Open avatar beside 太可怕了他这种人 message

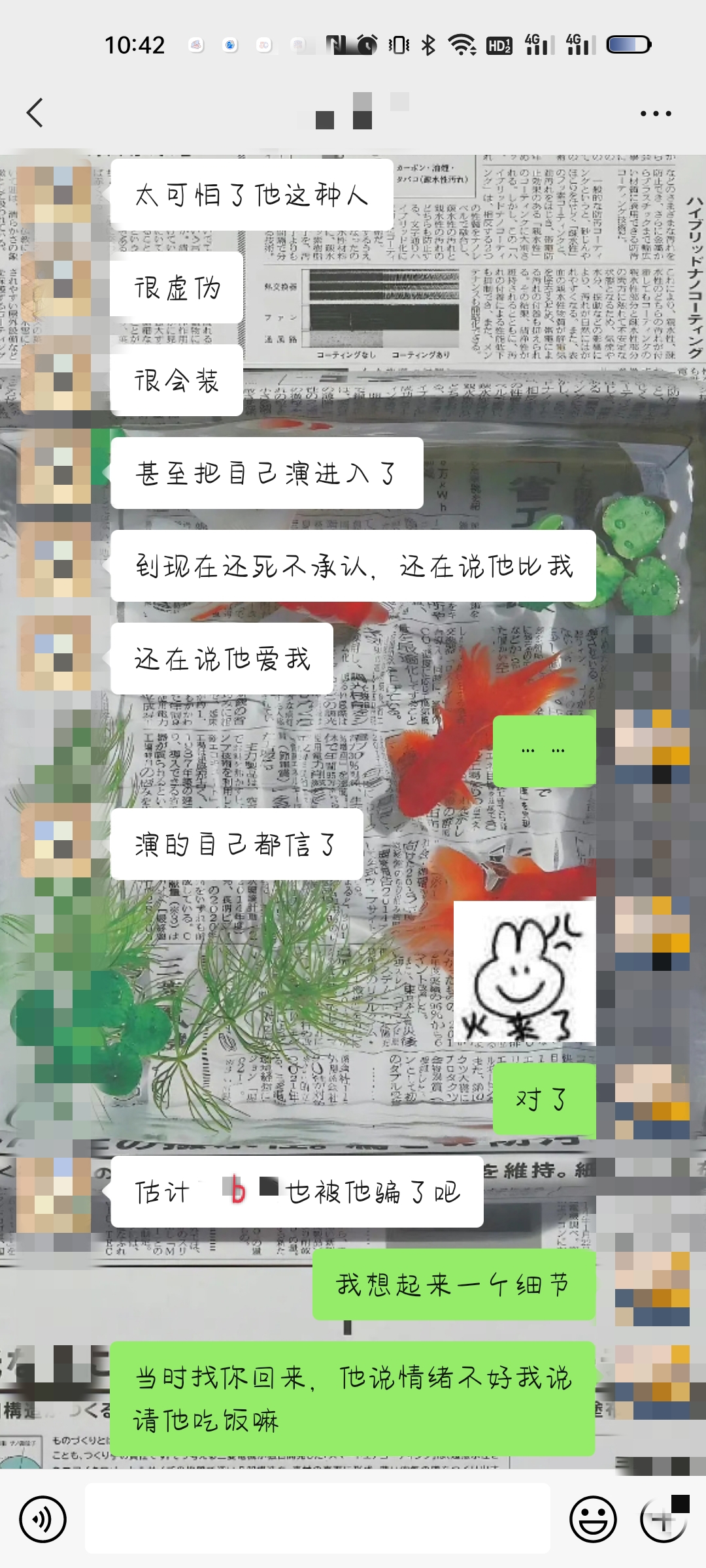click(x=55, y=195)
